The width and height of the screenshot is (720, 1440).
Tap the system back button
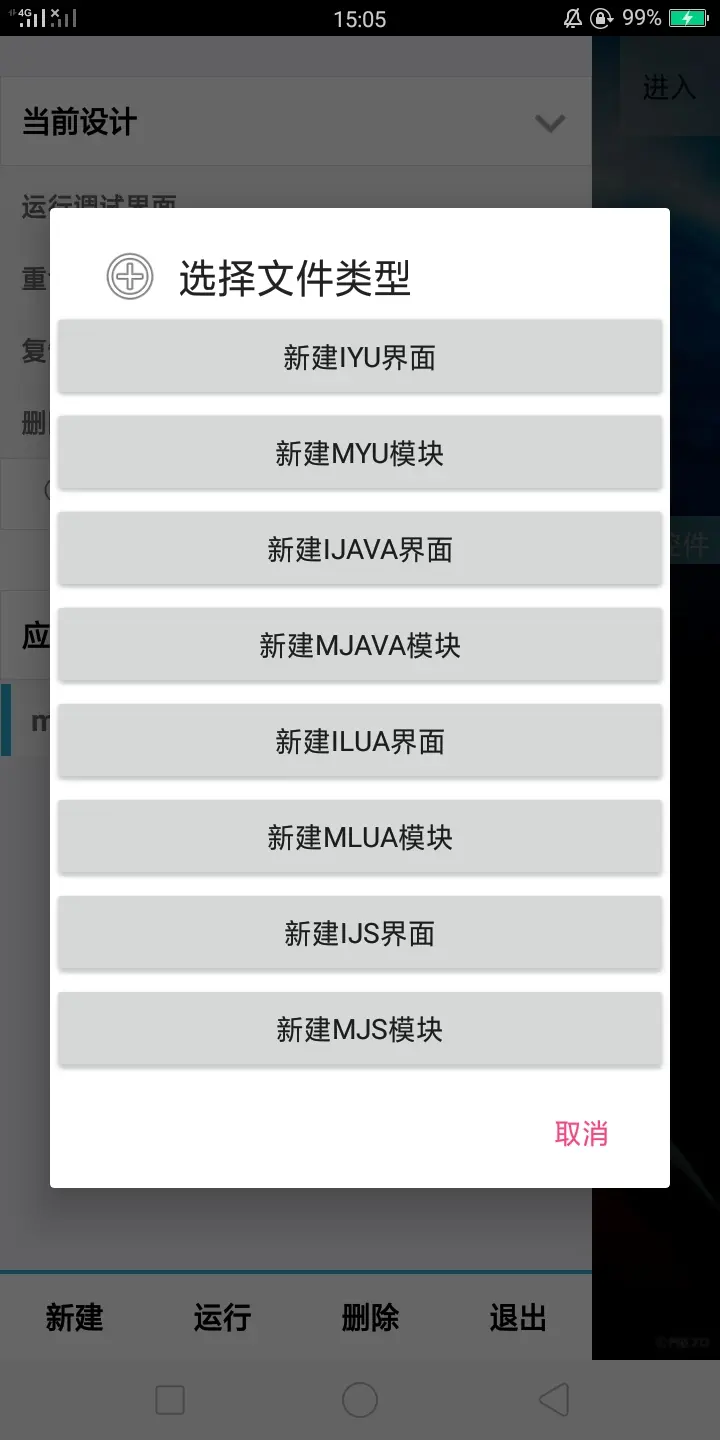click(x=553, y=1400)
